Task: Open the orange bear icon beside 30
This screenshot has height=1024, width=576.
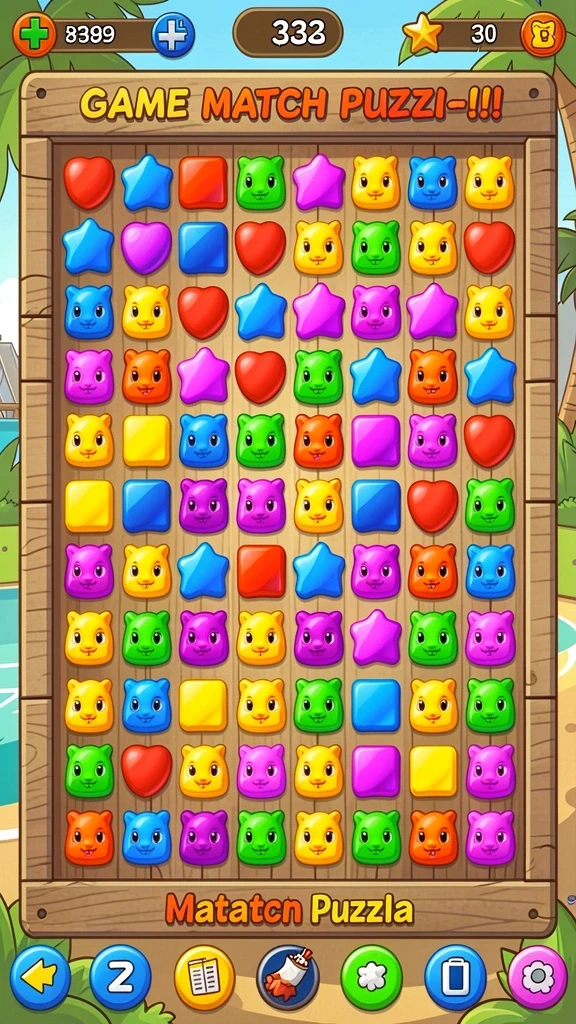Action: (x=543, y=35)
